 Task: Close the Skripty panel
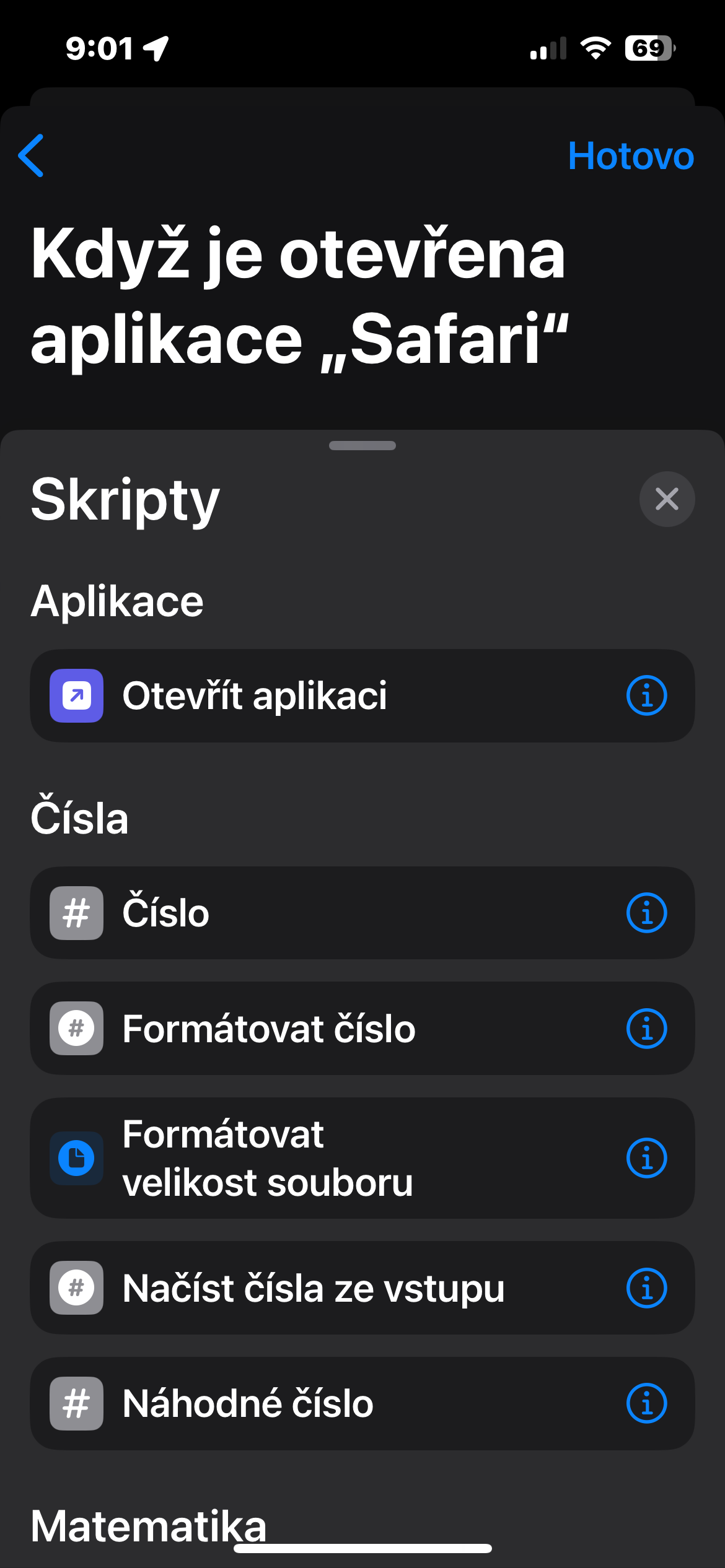point(667,499)
